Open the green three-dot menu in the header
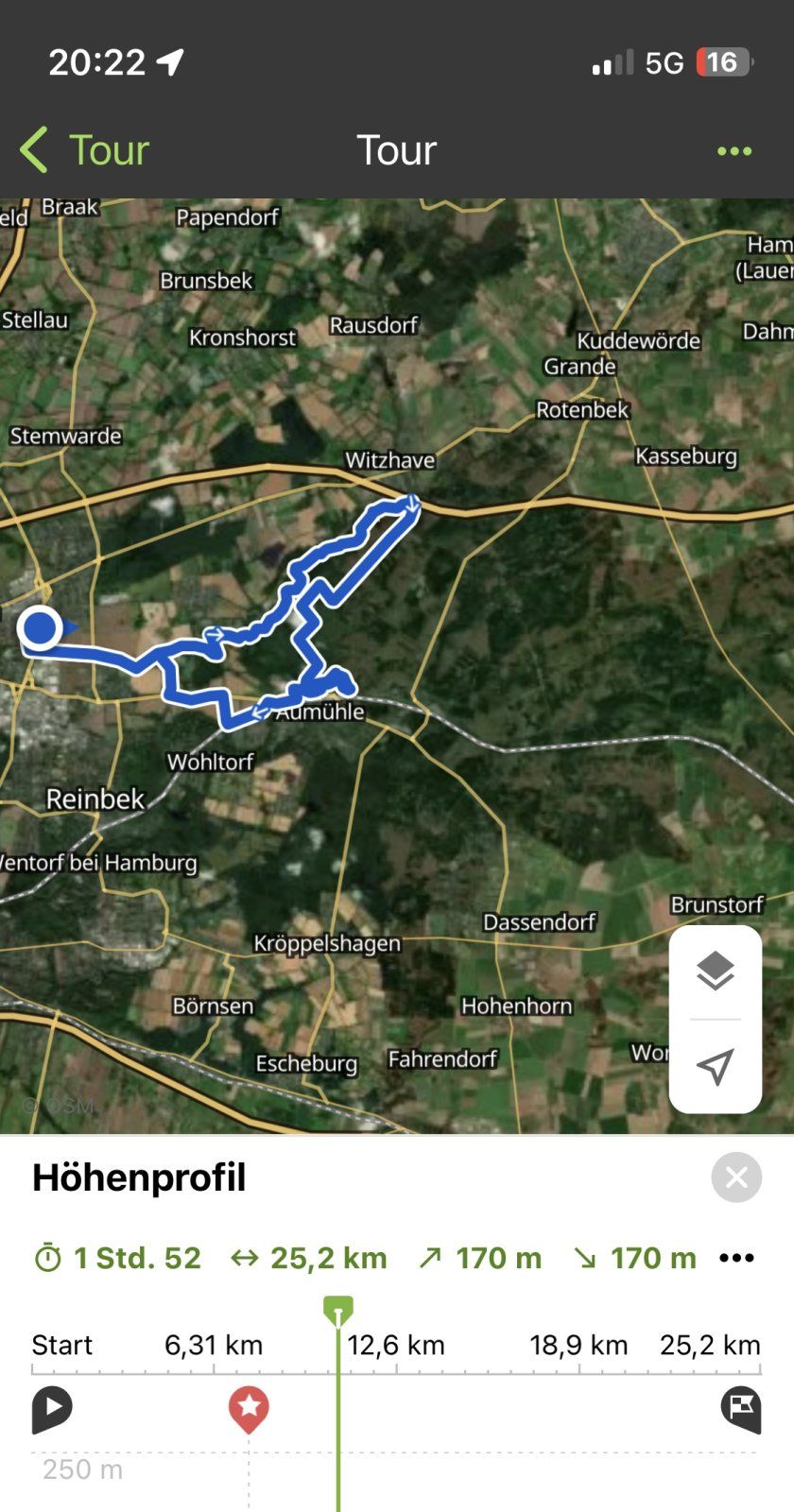This screenshot has height=1512, width=794. (734, 151)
